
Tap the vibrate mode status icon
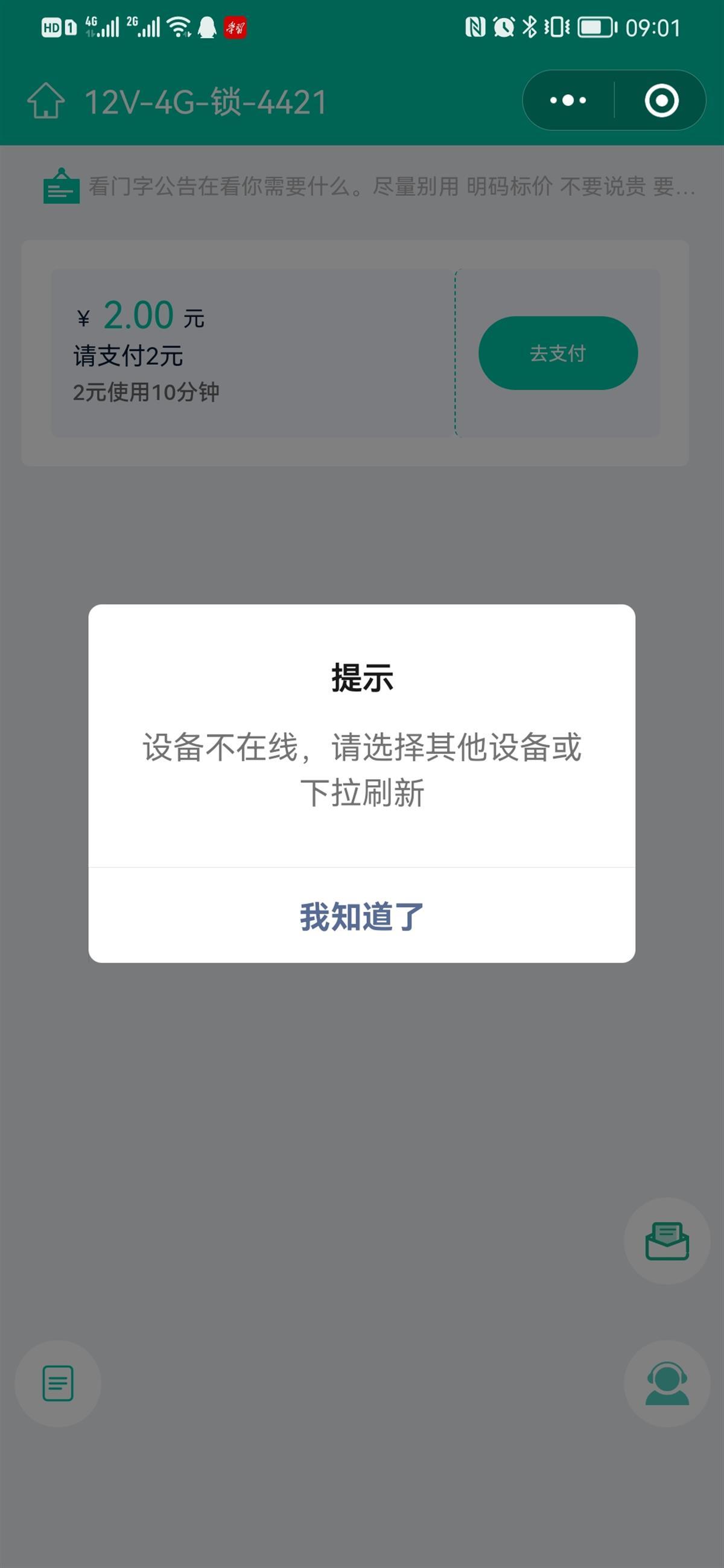coord(557,26)
